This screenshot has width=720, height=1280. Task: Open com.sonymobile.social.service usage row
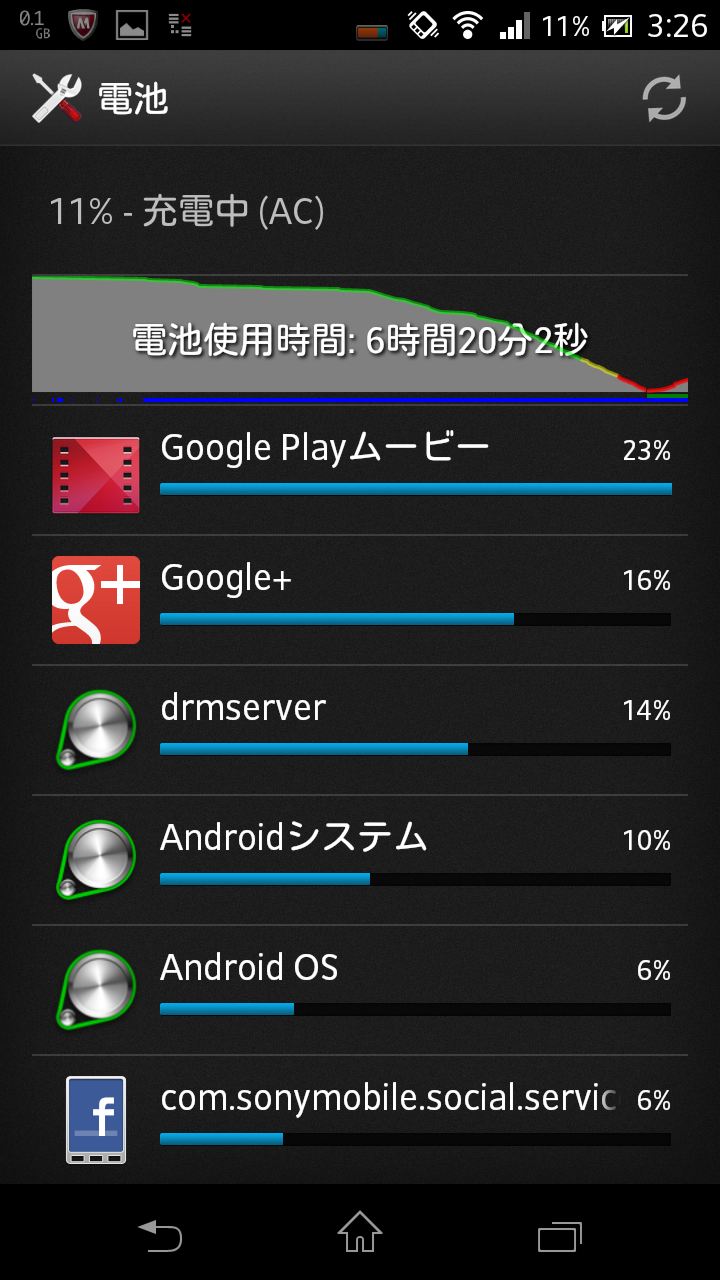tap(360, 1120)
